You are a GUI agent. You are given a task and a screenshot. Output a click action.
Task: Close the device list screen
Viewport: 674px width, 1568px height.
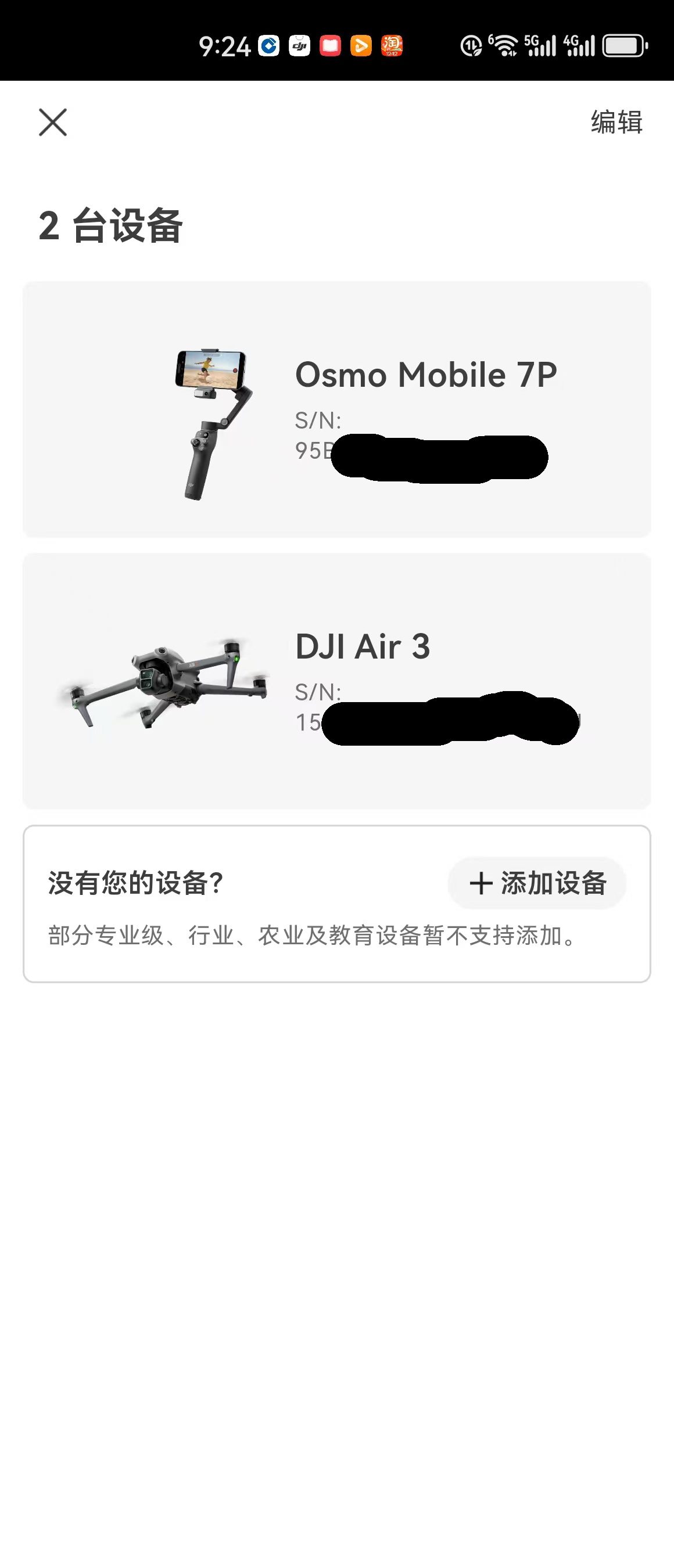point(53,123)
